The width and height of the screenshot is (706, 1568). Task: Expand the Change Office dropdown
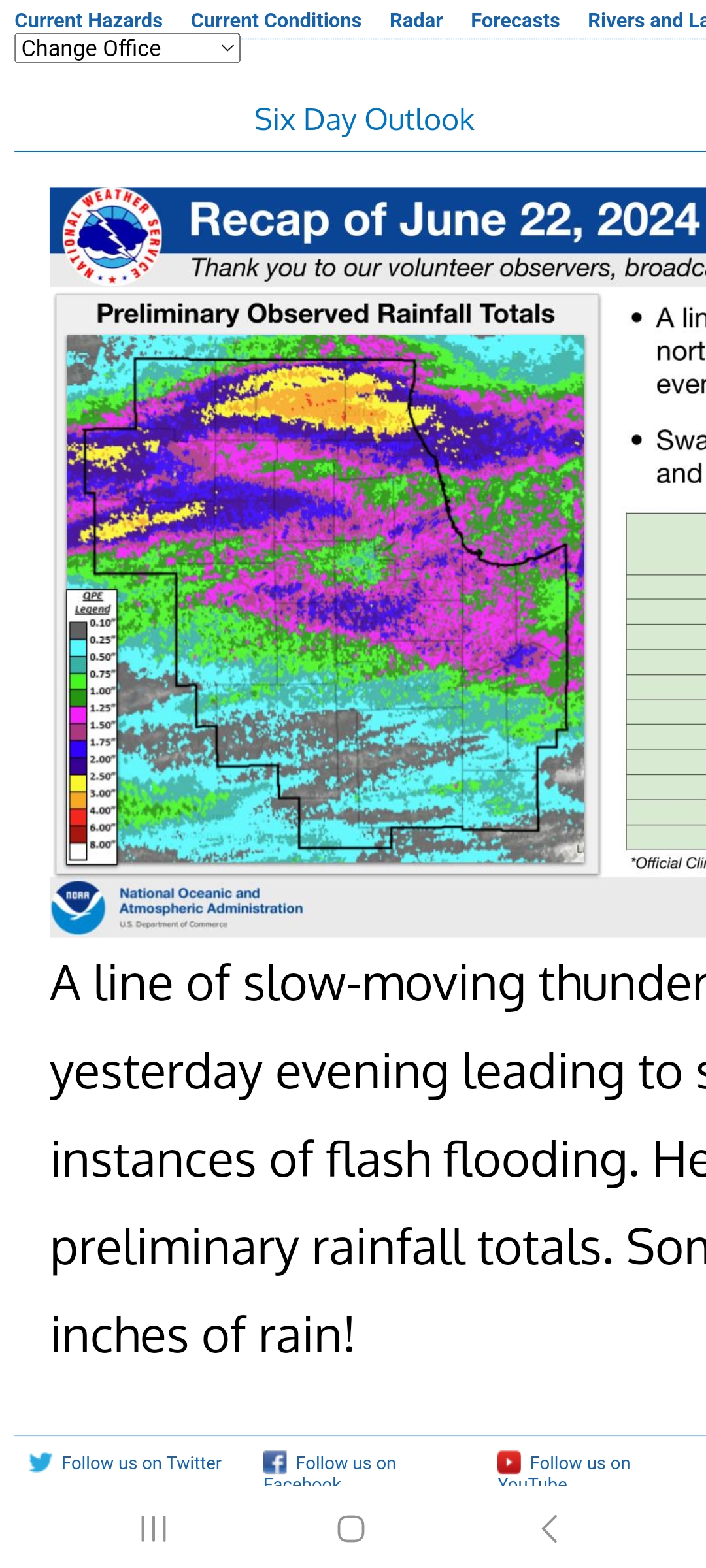pyautogui.click(x=127, y=48)
